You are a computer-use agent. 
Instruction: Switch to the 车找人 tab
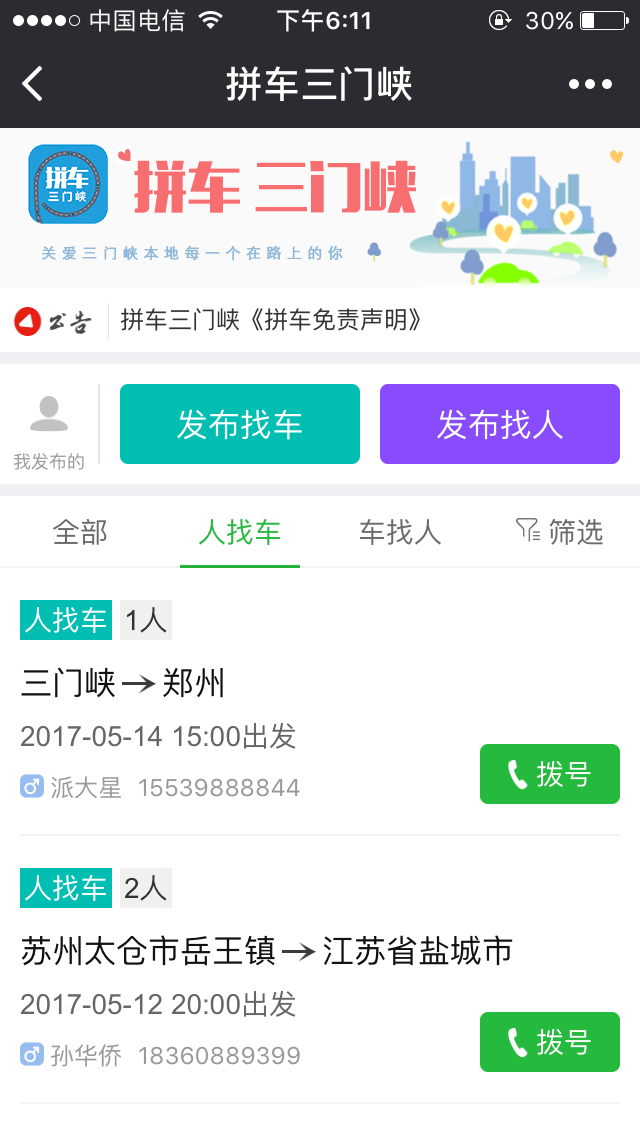pos(400,532)
